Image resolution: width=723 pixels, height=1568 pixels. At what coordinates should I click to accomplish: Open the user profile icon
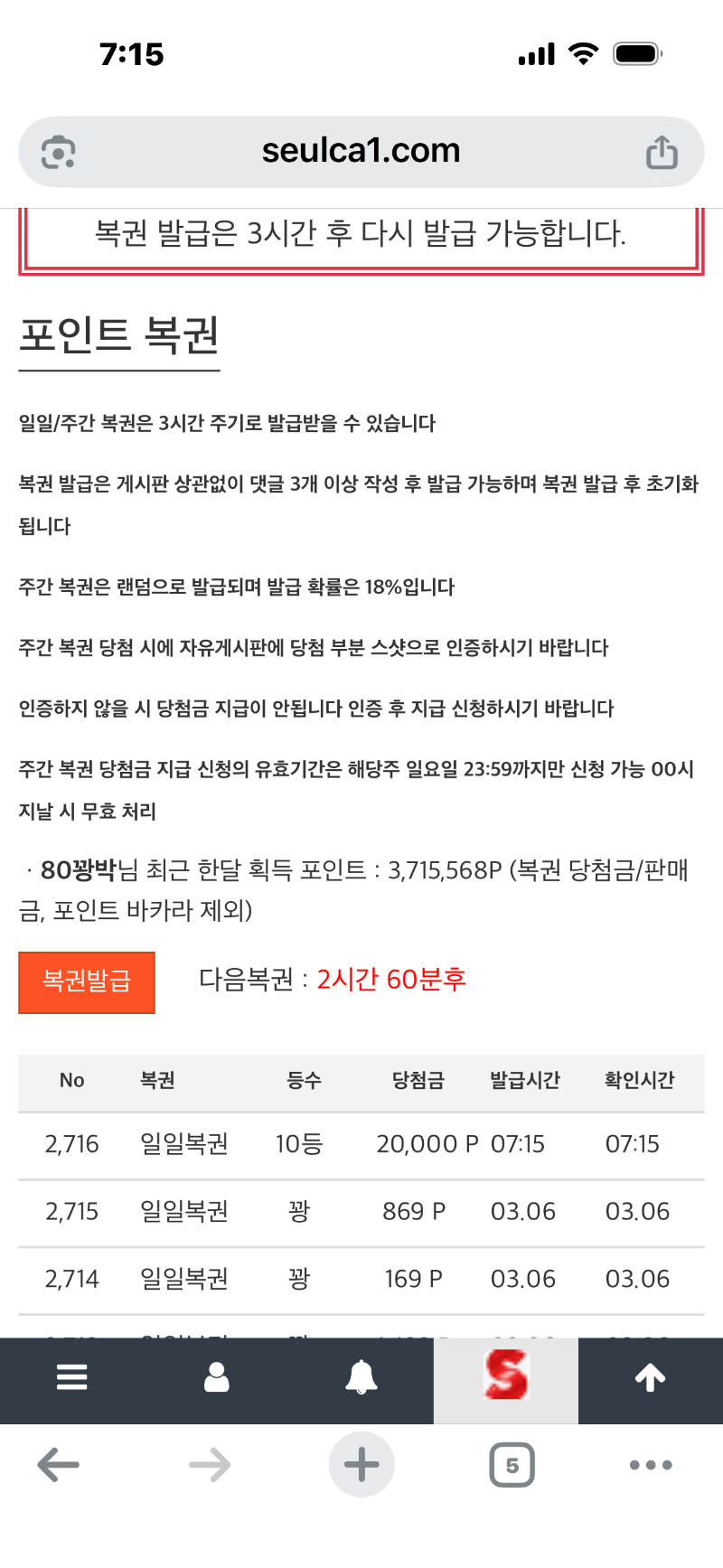pos(217,1377)
